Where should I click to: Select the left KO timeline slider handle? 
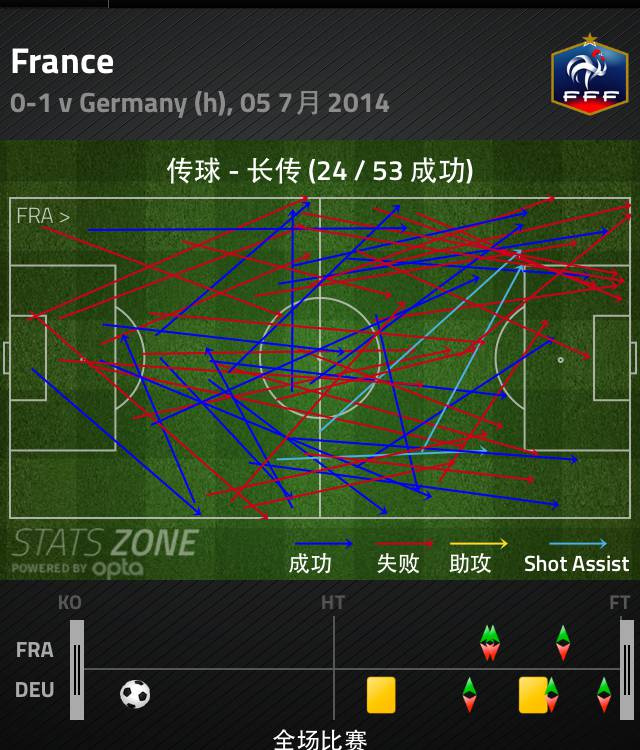pos(77,669)
